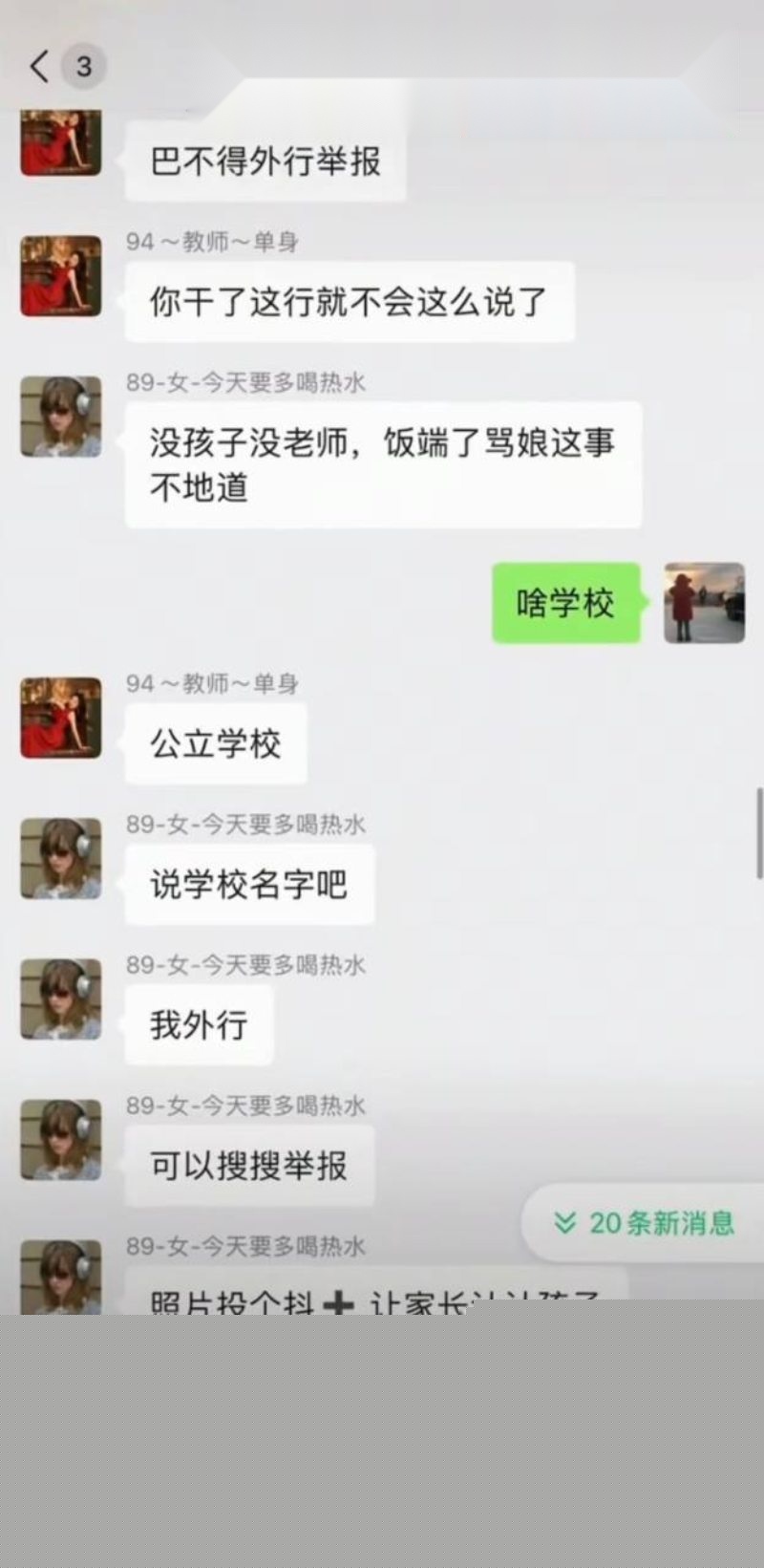The image size is (764, 1568).
Task: Open the headphones avatar of 89-女-今天要多喝热水
Action: [61, 418]
